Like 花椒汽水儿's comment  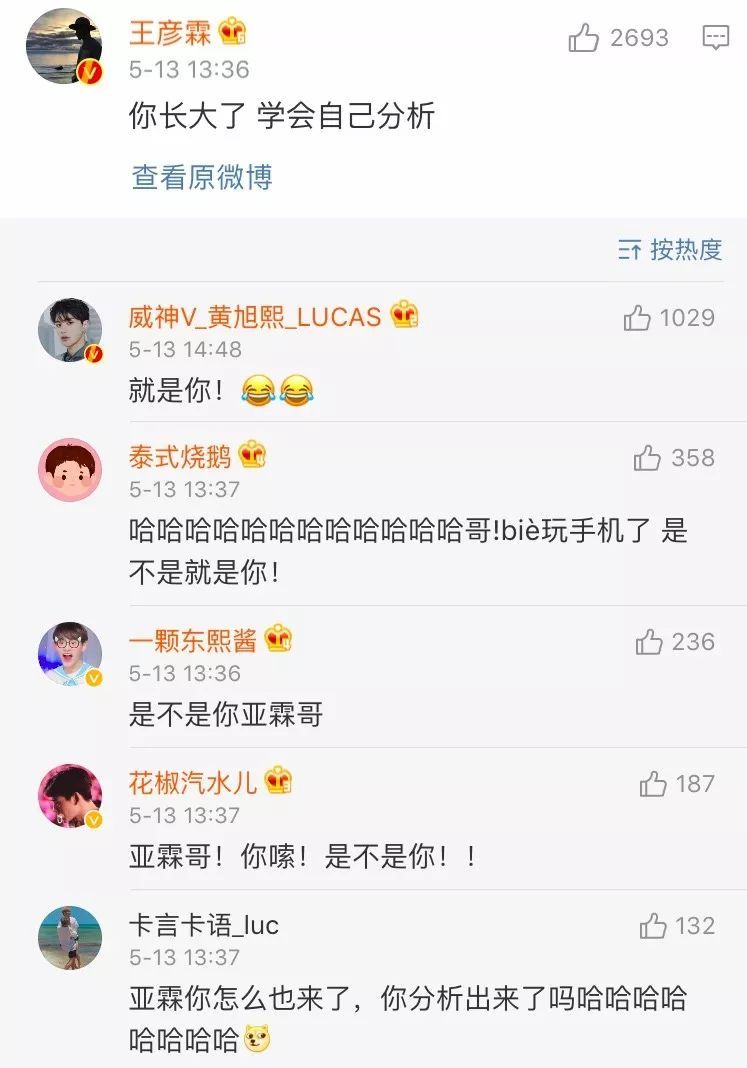pos(653,784)
